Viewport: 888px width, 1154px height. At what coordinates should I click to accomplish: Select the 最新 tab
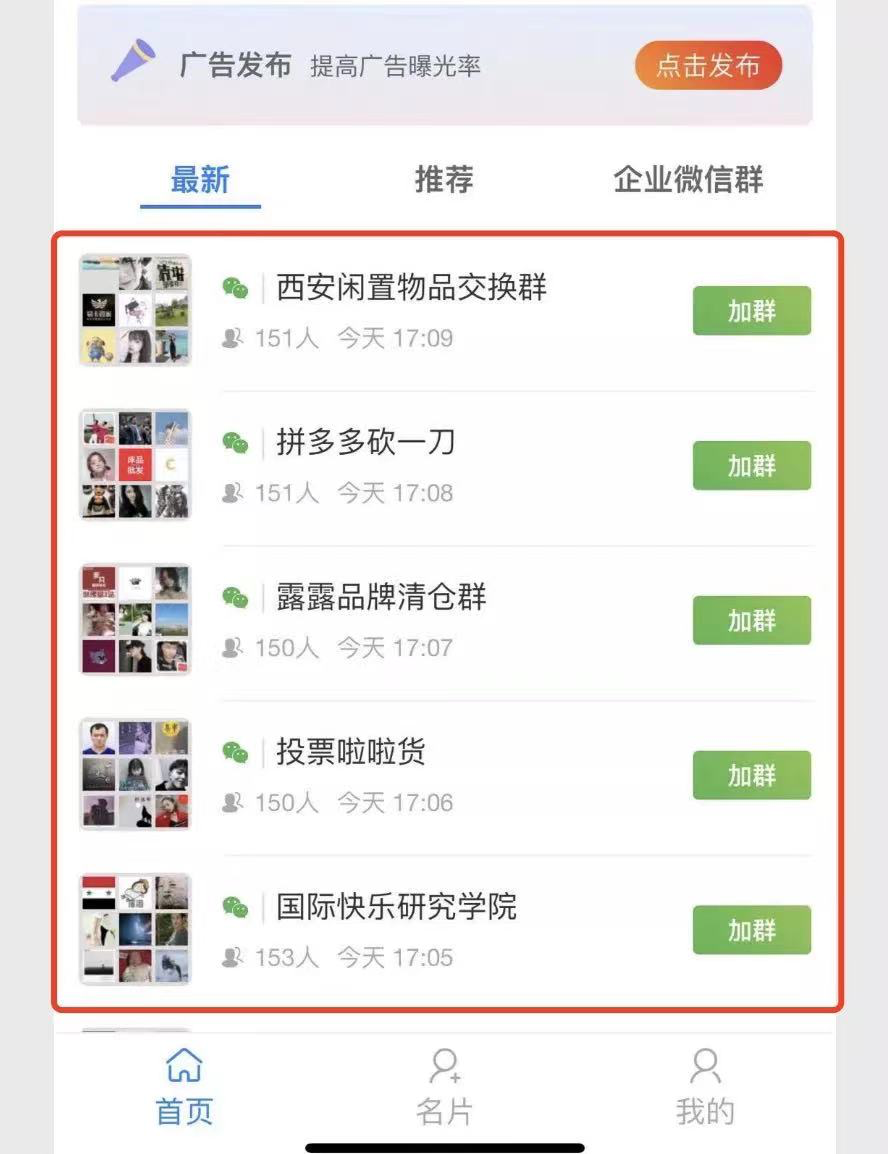tap(200, 180)
